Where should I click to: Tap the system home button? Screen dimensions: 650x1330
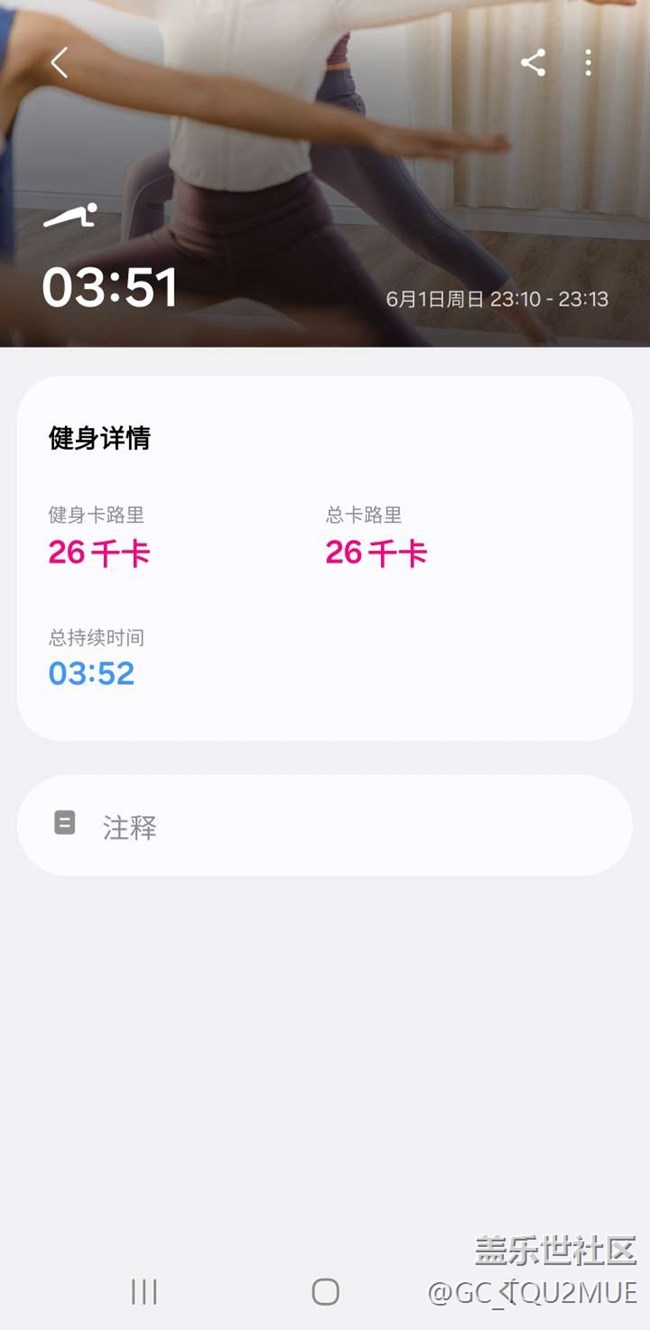pyautogui.click(x=325, y=1291)
